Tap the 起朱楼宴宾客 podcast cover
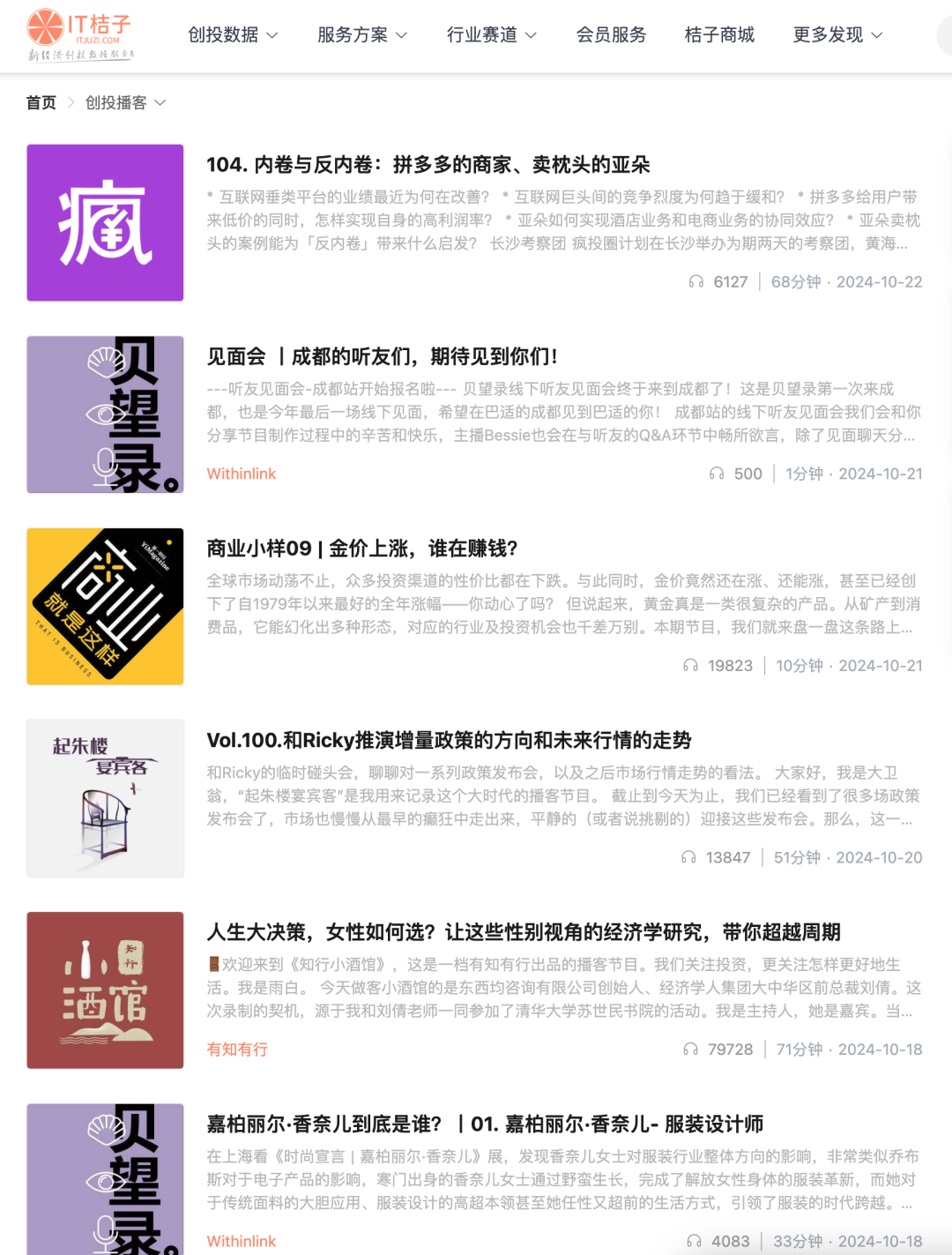The width and height of the screenshot is (952, 1255). pos(105,798)
